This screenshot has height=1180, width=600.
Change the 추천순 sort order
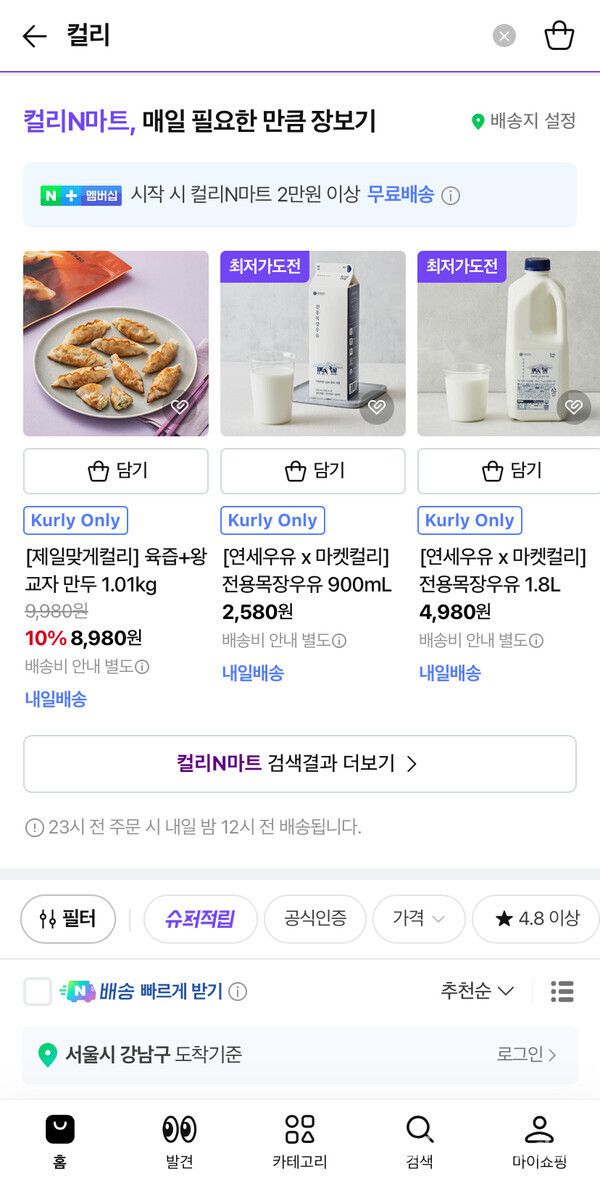(x=477, y=991)
